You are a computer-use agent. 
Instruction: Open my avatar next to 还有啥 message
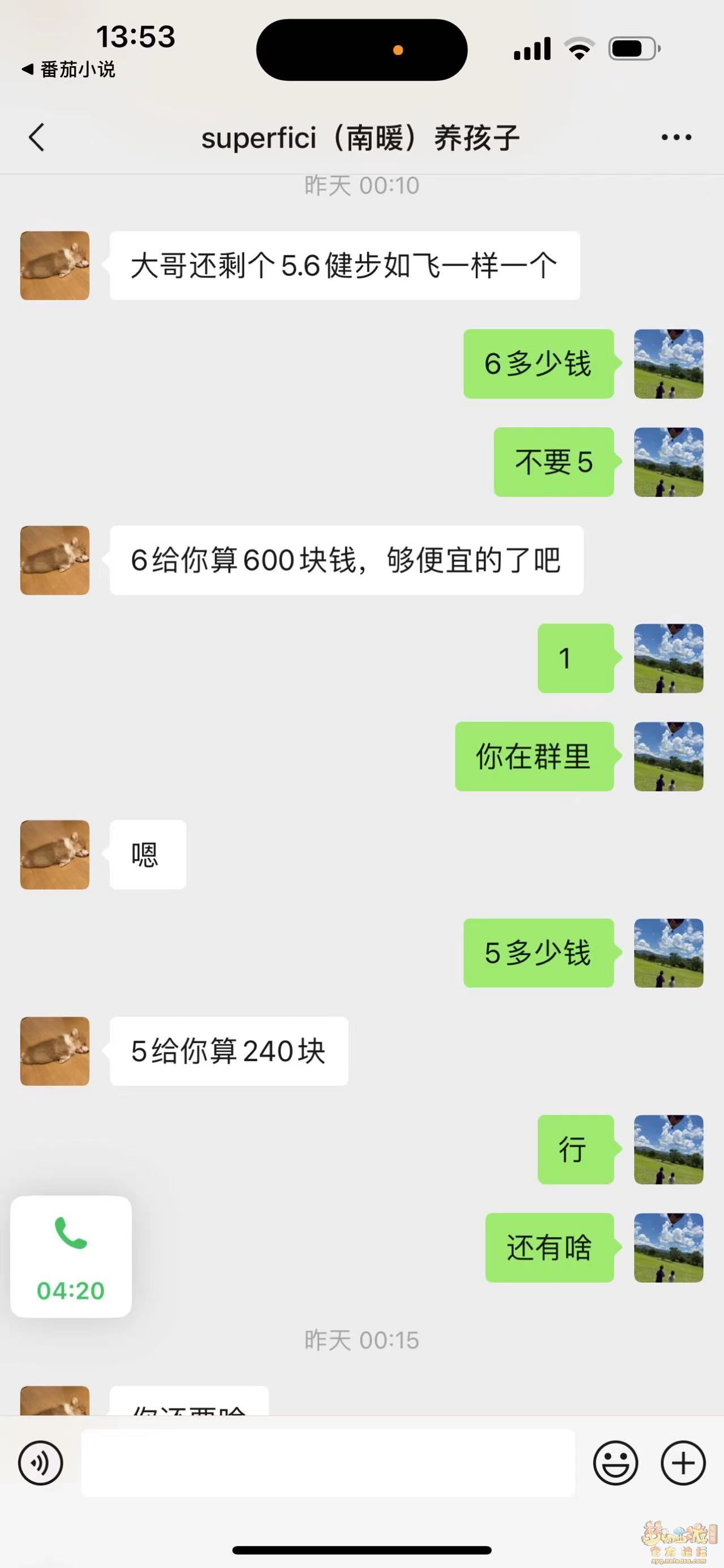tap(668, 1248)
